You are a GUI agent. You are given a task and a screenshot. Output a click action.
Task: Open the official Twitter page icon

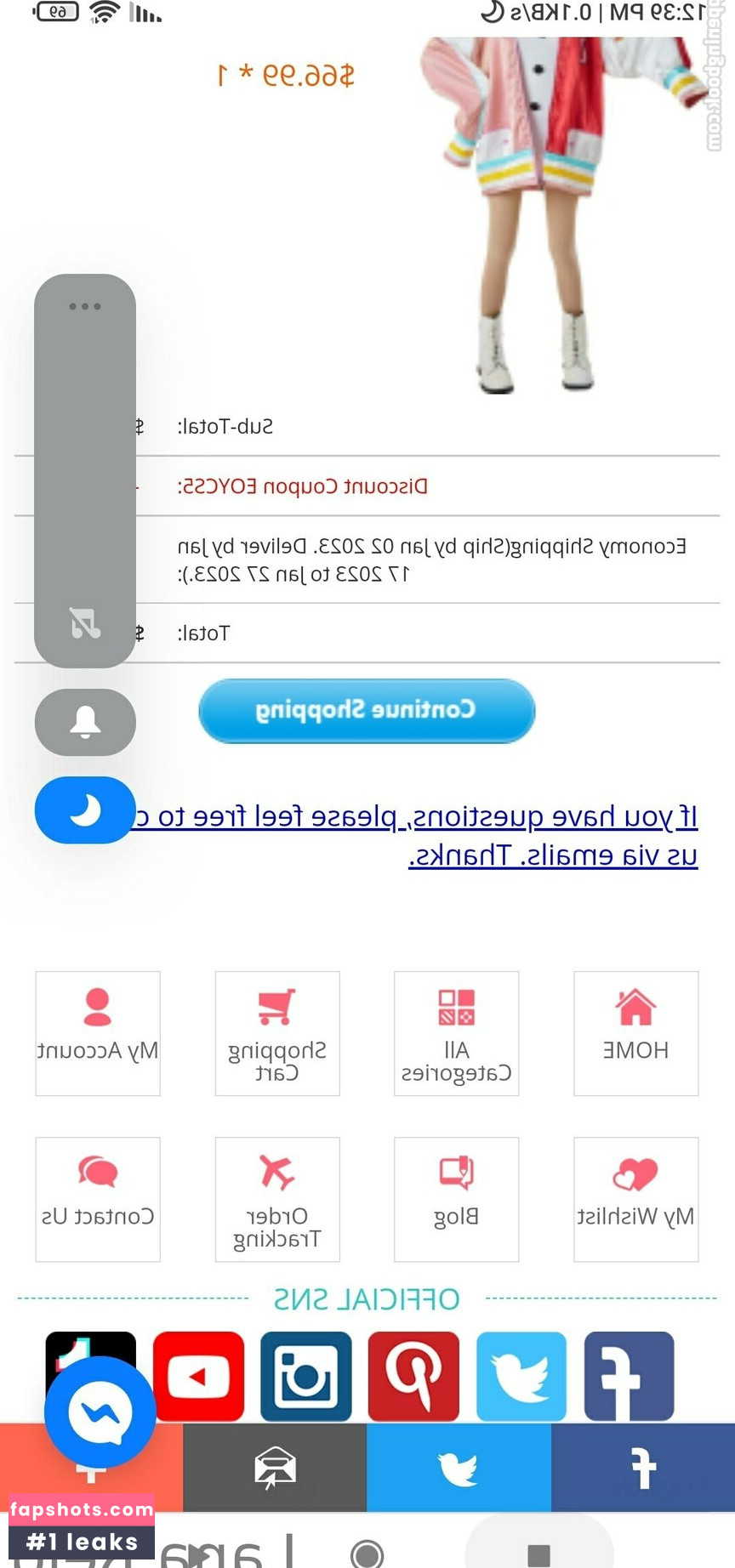pyautogui.click(x=521, y=1376)
